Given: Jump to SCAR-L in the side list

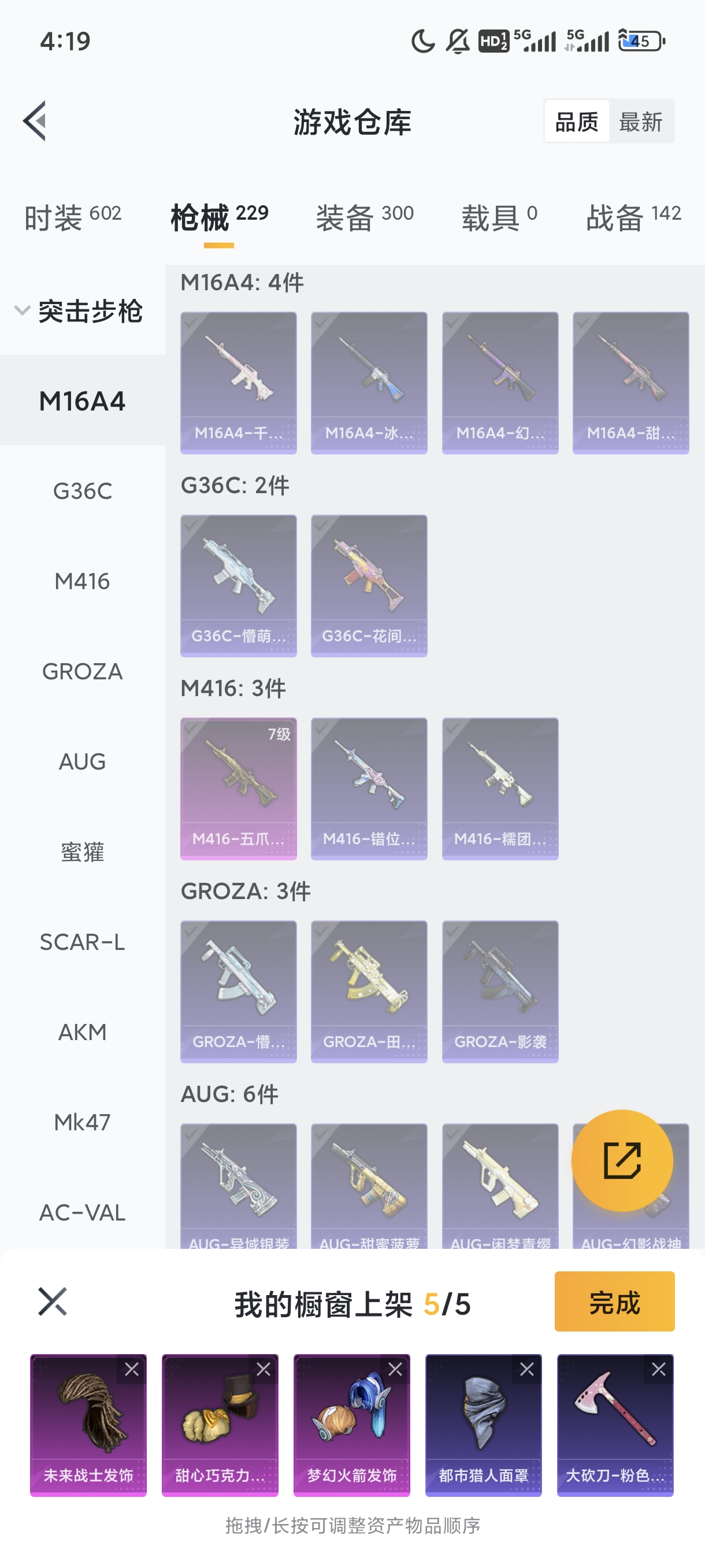Looking at the screenshot, I should point(83,942).
